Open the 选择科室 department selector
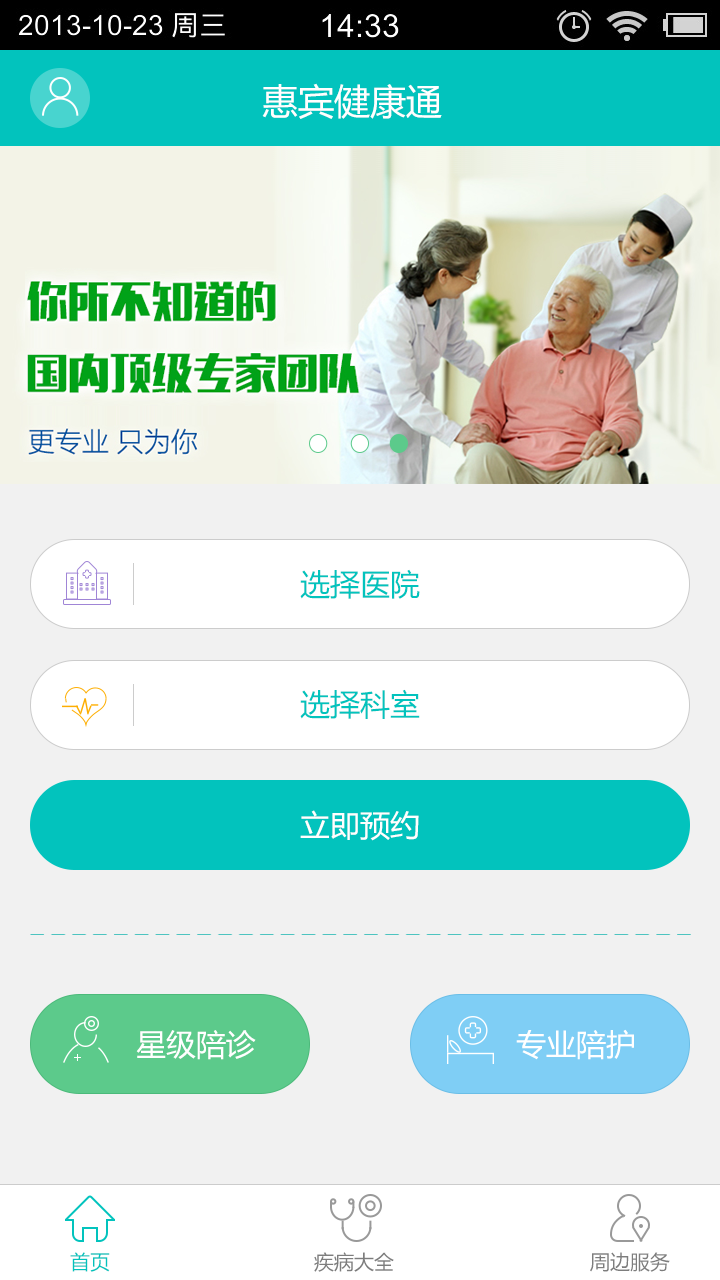The height and width of the screenshot is (1280, 720). coord(360,704)
